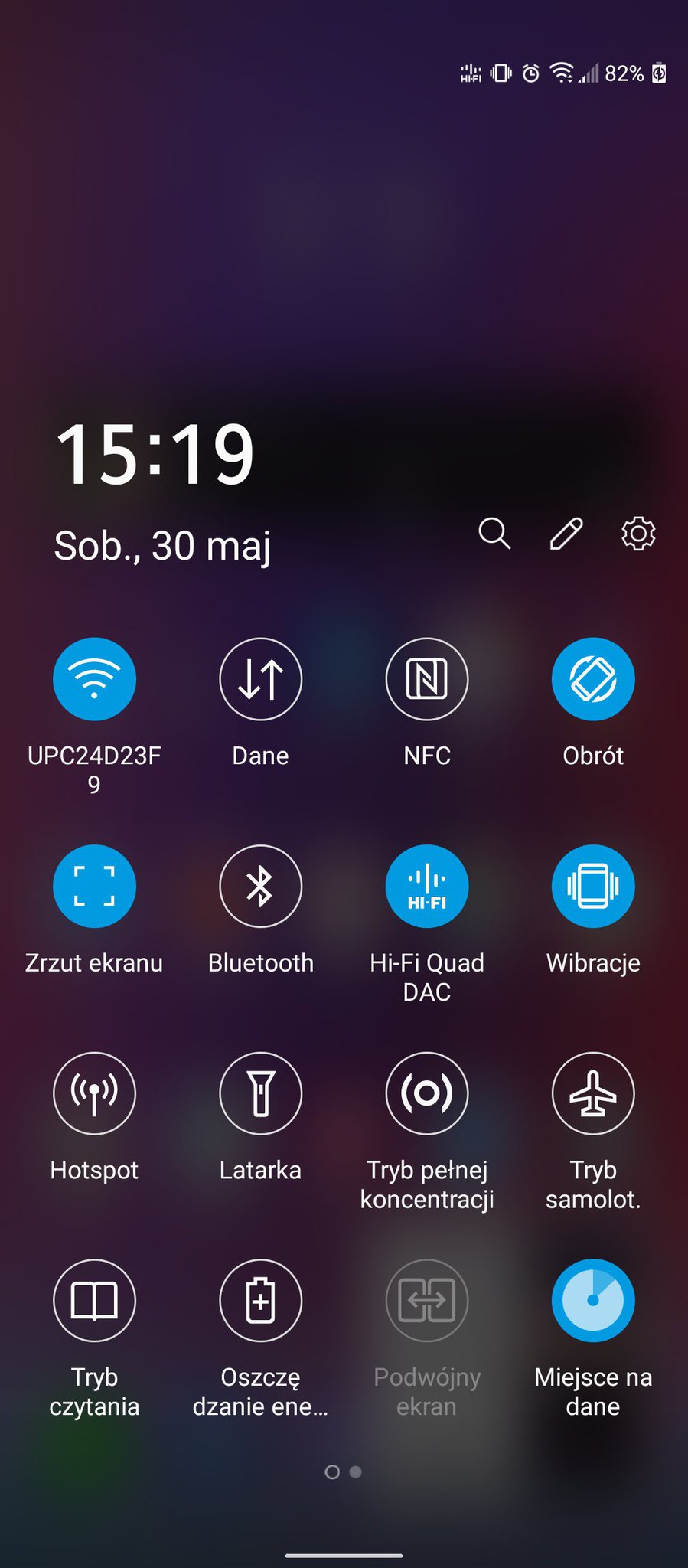Screen dimensions: 688x1568
Task: Open the quick settings search
Action: [x=494, y=534]
